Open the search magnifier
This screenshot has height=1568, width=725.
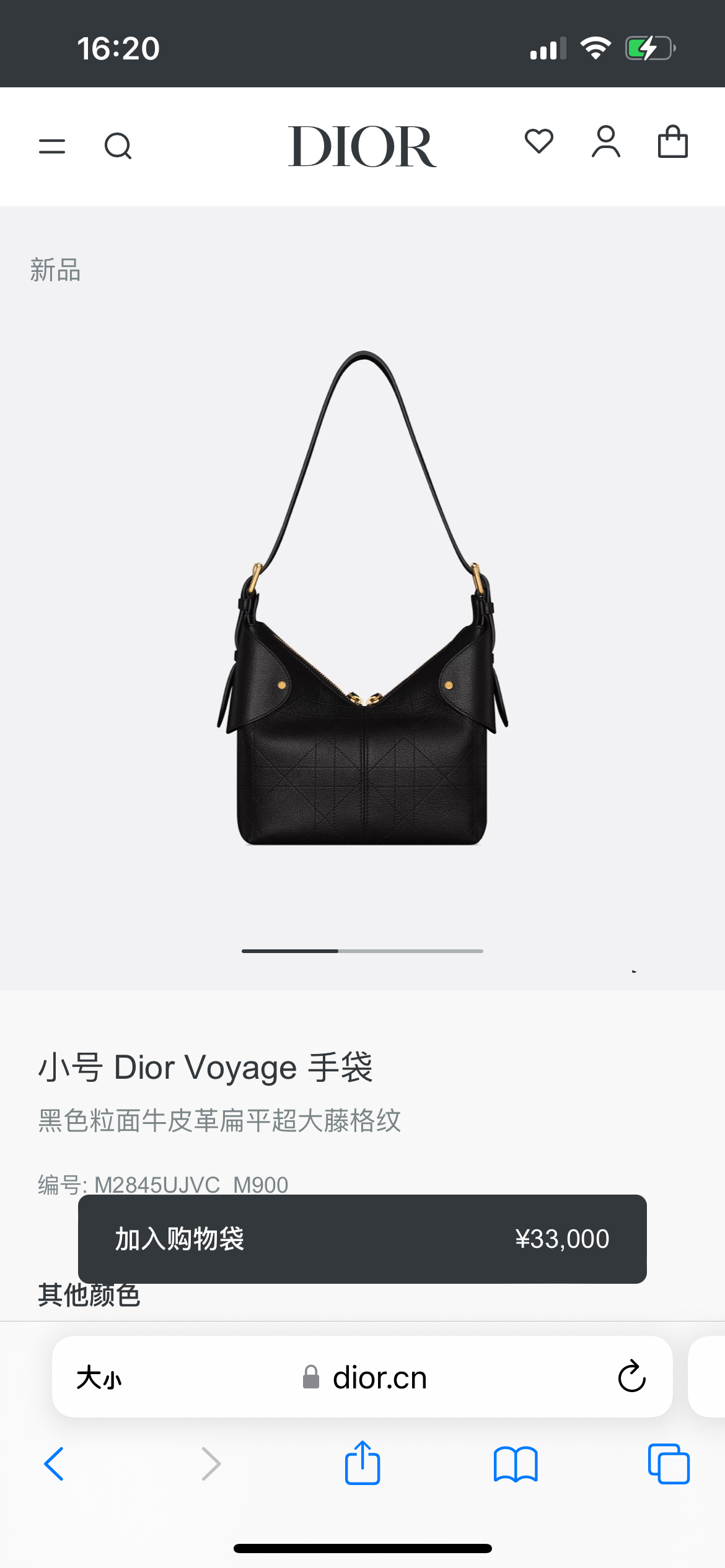click(118, 147)
